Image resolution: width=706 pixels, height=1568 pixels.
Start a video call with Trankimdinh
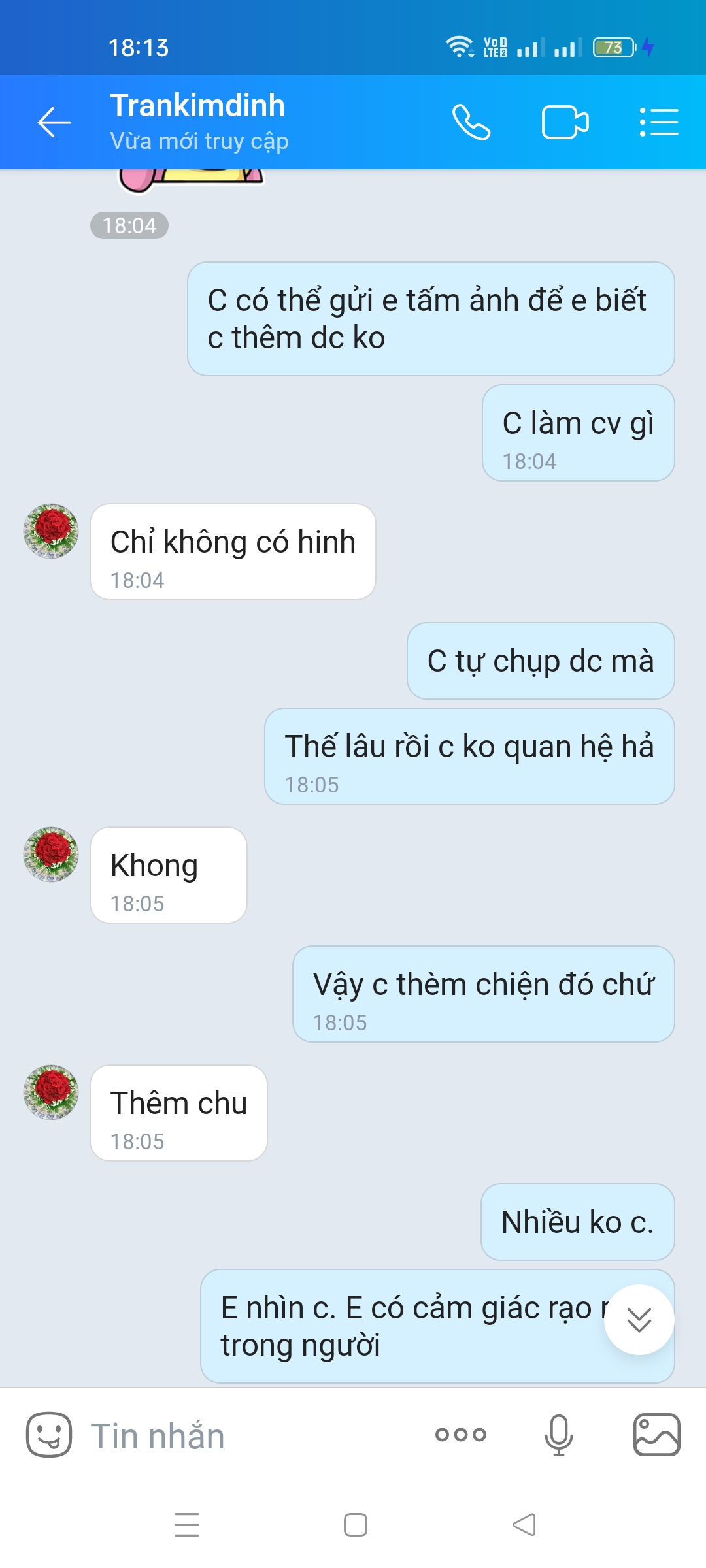click(565, 122)
